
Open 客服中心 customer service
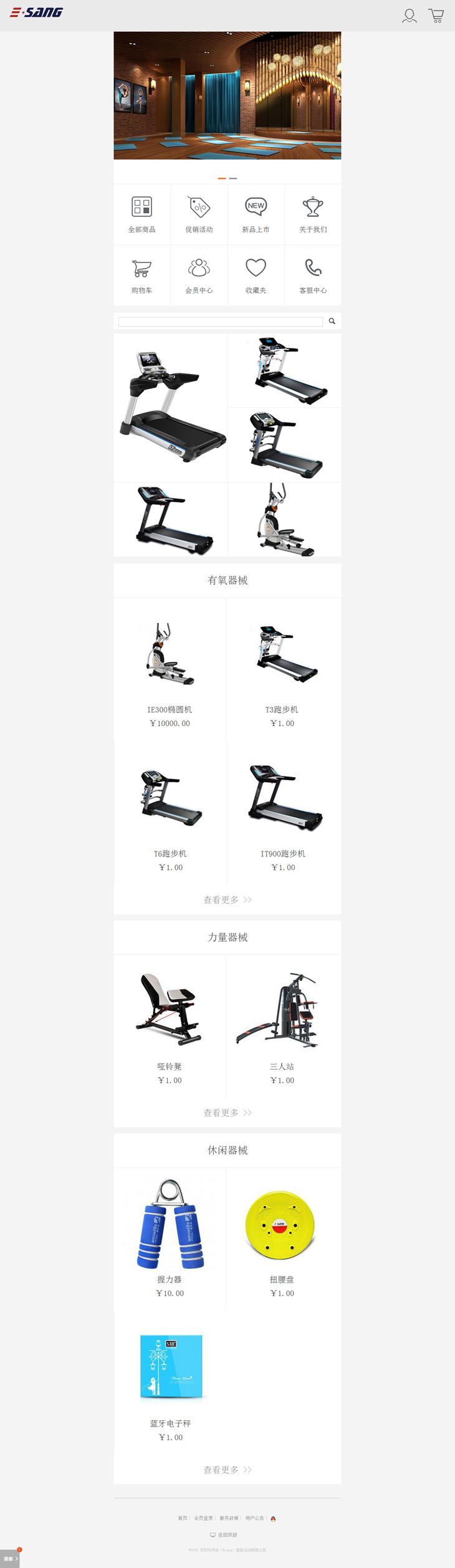[x=313, y=275]
